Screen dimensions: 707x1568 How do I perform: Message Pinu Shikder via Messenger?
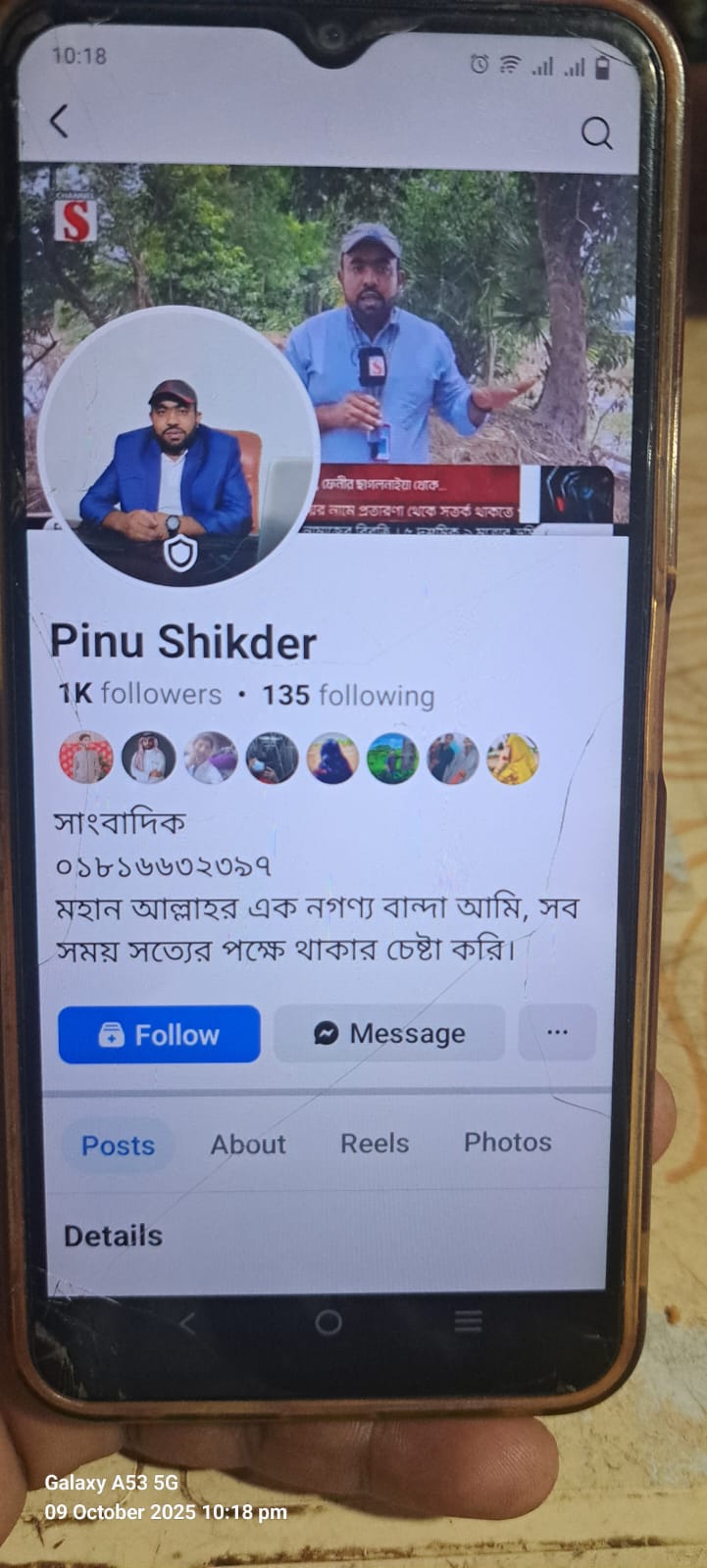pyautogui.click(x=389, y=1033)
